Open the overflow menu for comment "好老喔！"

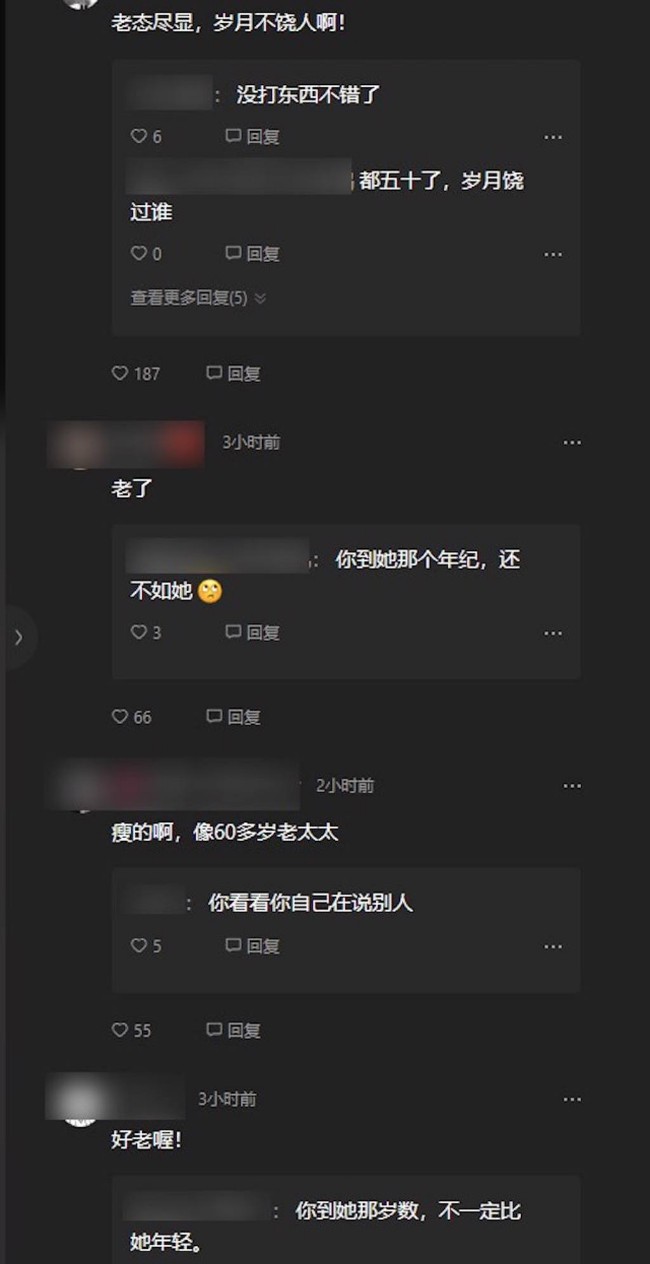572,1099
